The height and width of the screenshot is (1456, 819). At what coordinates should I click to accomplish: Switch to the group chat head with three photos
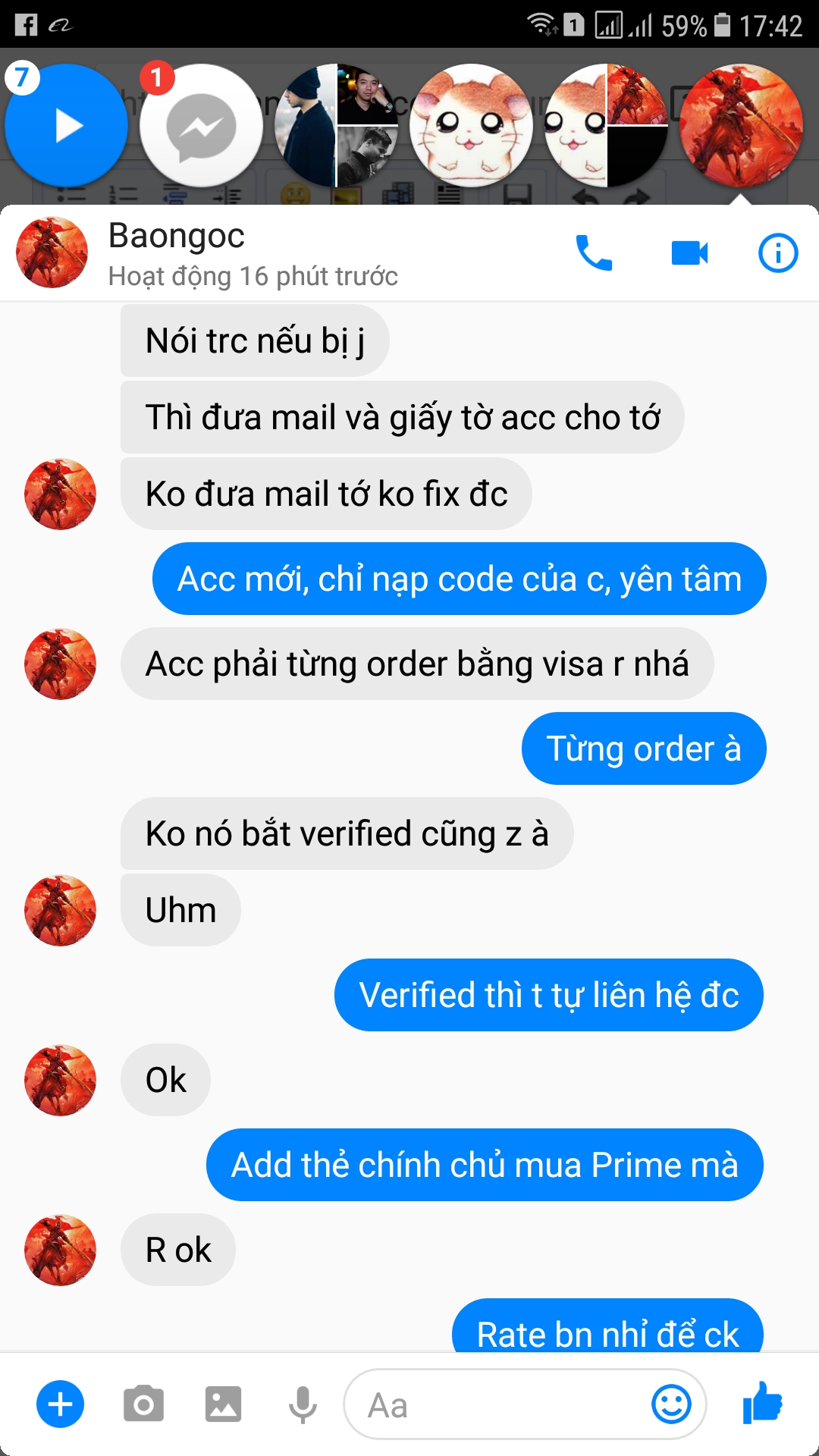(336, 126)
